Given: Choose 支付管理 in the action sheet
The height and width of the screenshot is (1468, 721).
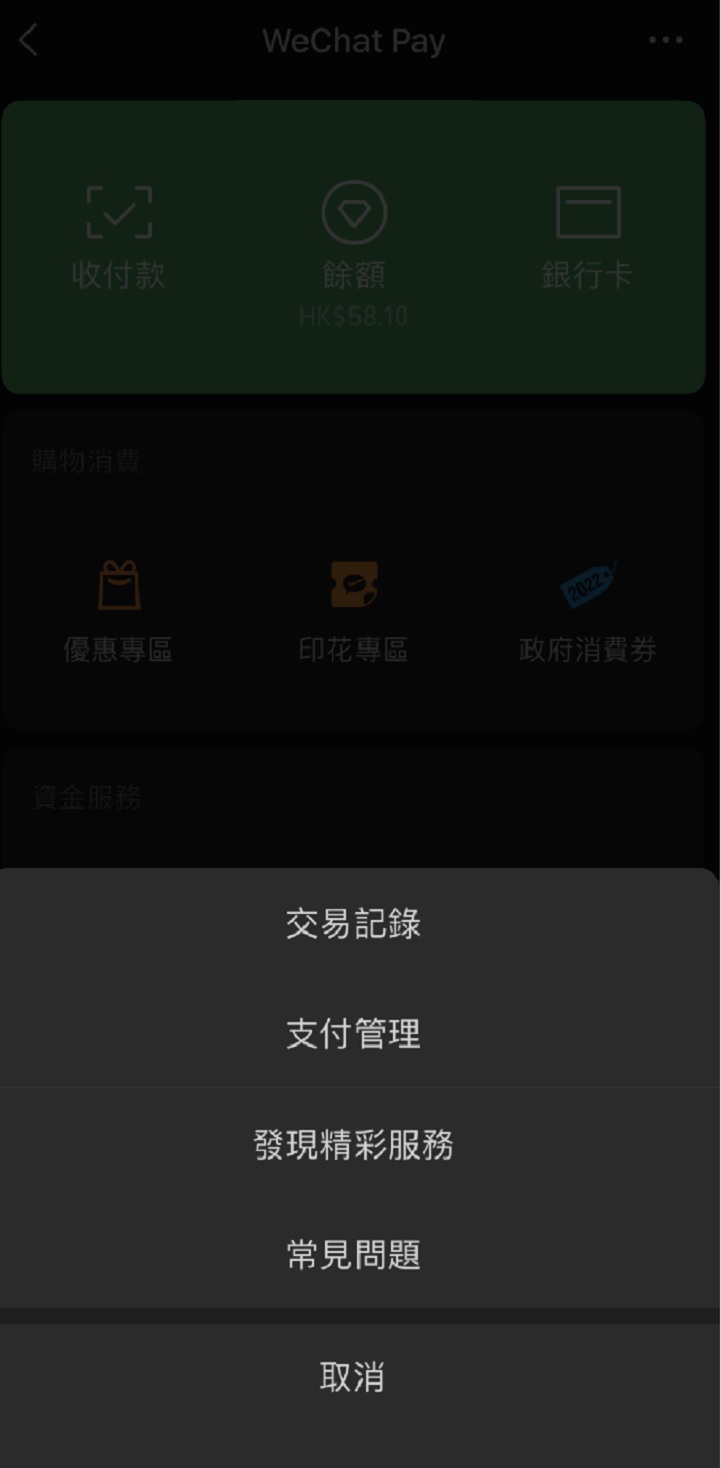Looking at the screenshot, I should [355, 1034].
